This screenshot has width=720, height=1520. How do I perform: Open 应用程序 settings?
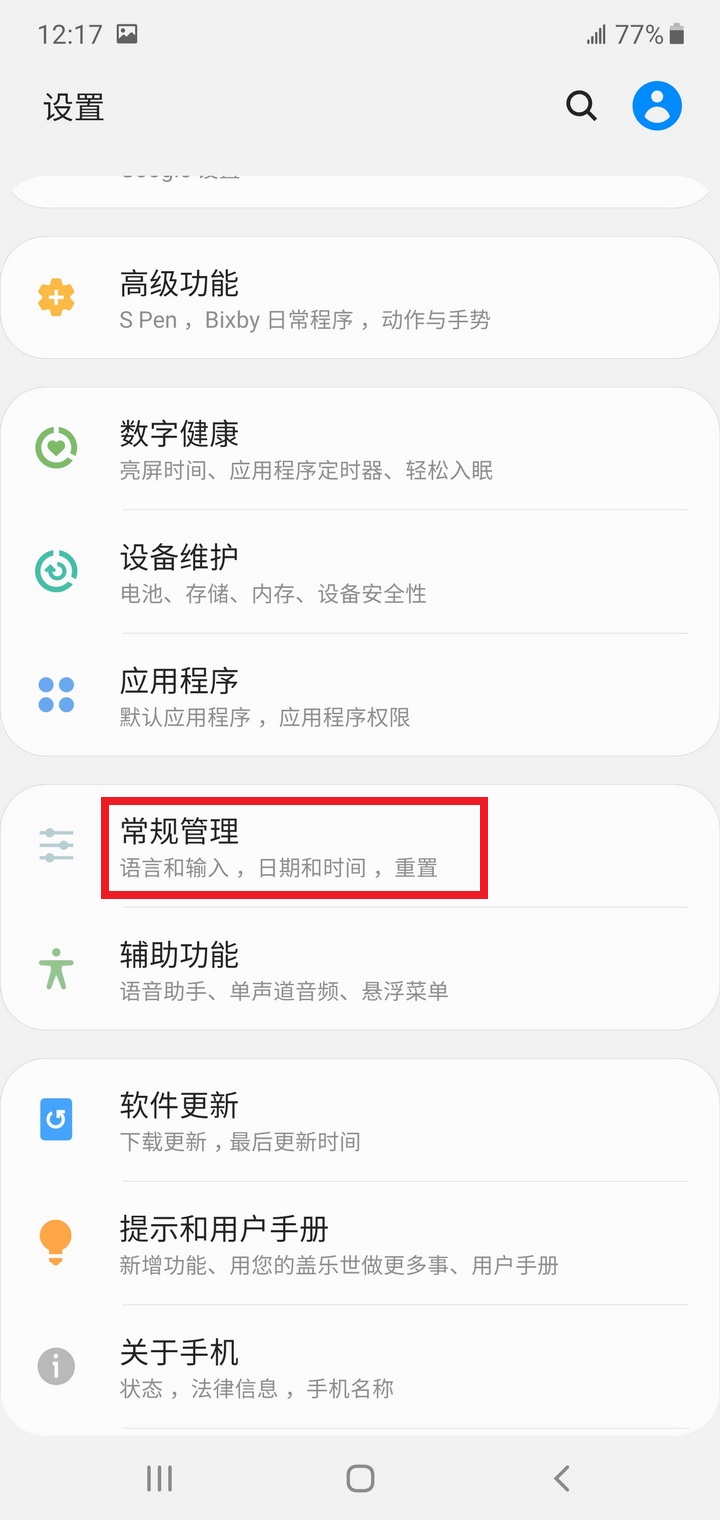click(x=360, y=695)
